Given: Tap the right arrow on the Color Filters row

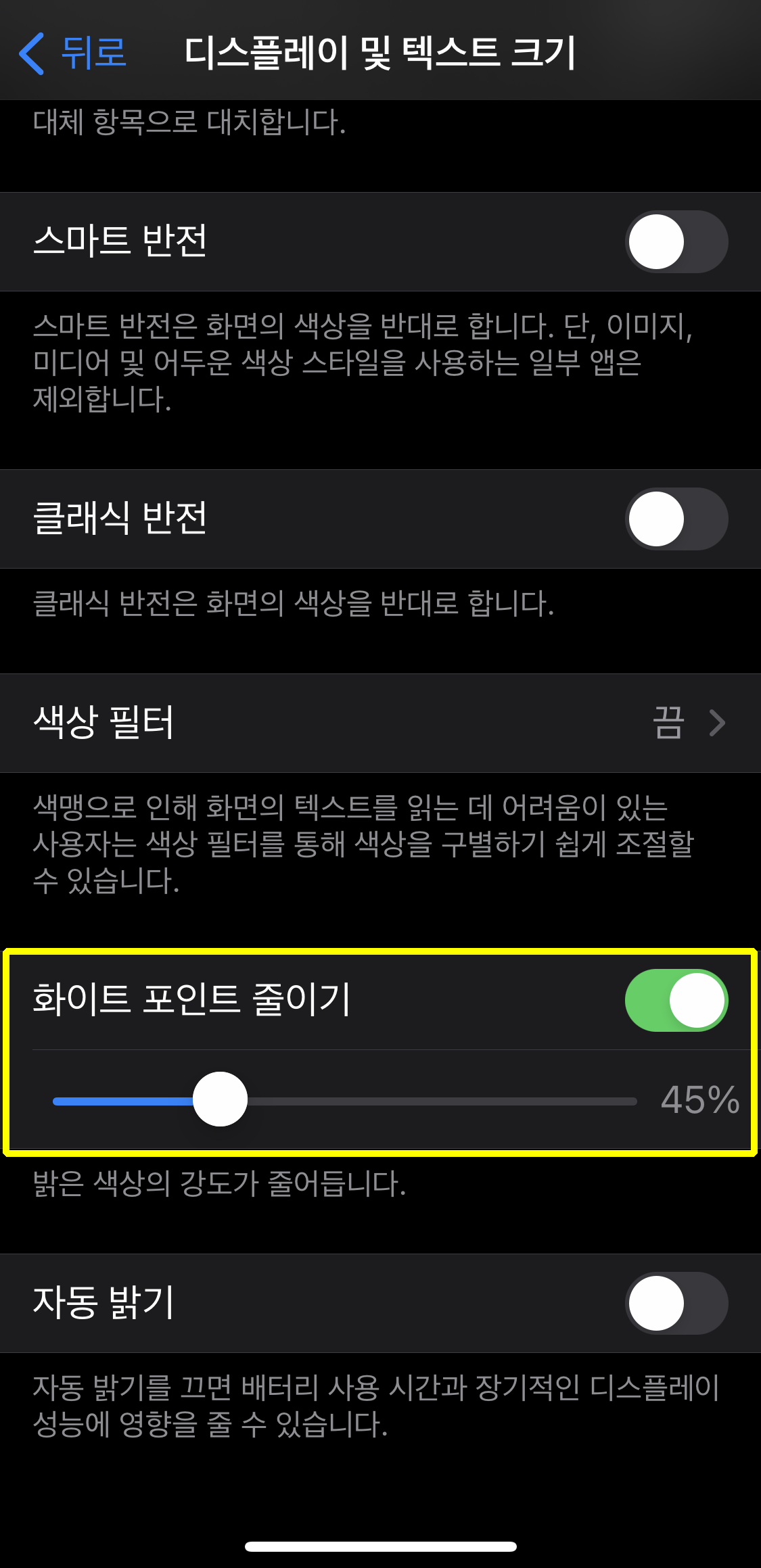Looking at the screenshot, I should coord(717,722).
